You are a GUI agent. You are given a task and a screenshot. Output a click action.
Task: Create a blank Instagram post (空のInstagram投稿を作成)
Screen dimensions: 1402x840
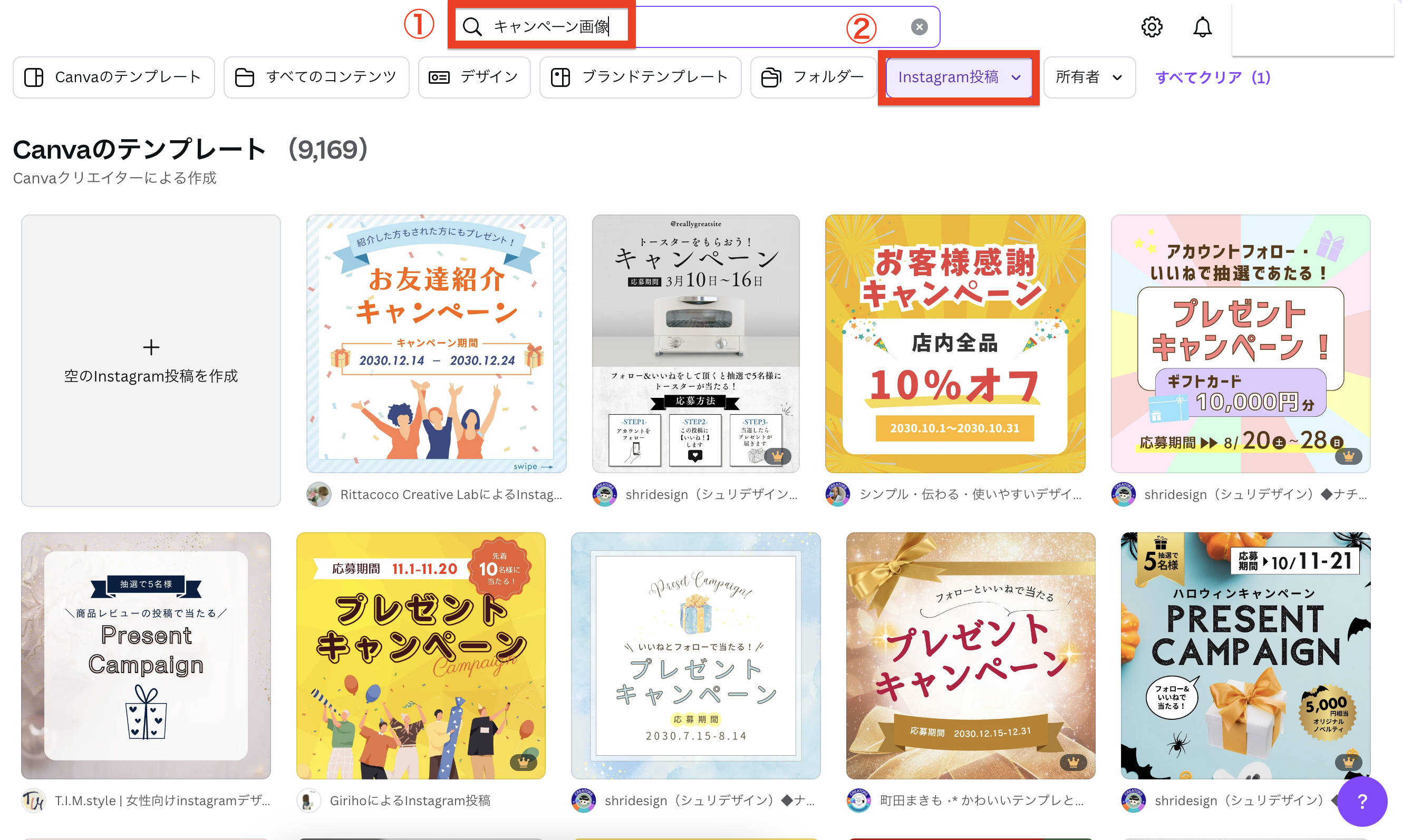(x=151, y=360)
